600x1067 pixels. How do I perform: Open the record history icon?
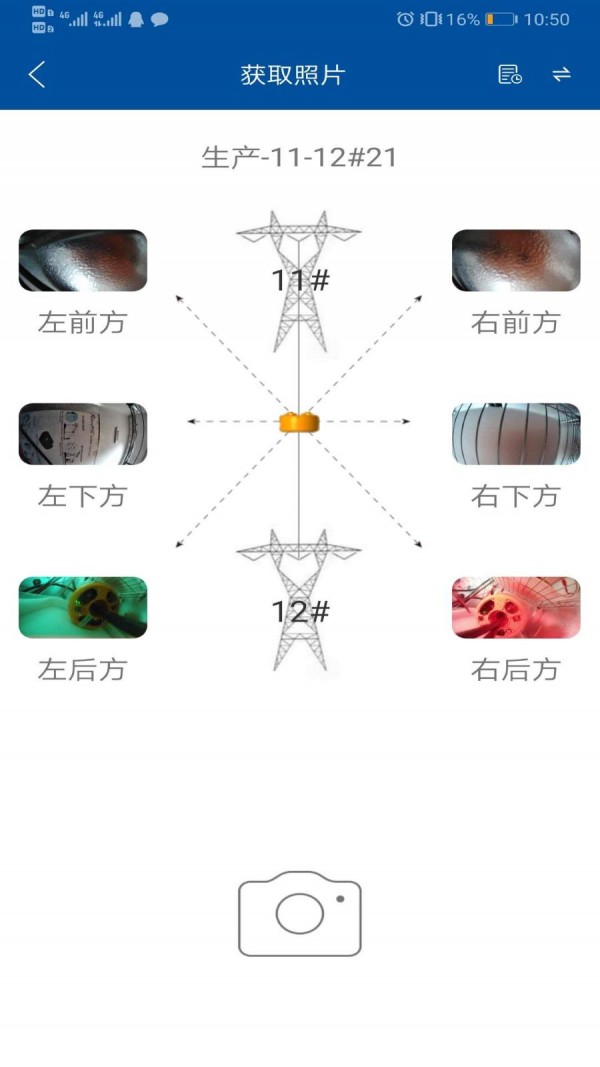coord(510,75)
